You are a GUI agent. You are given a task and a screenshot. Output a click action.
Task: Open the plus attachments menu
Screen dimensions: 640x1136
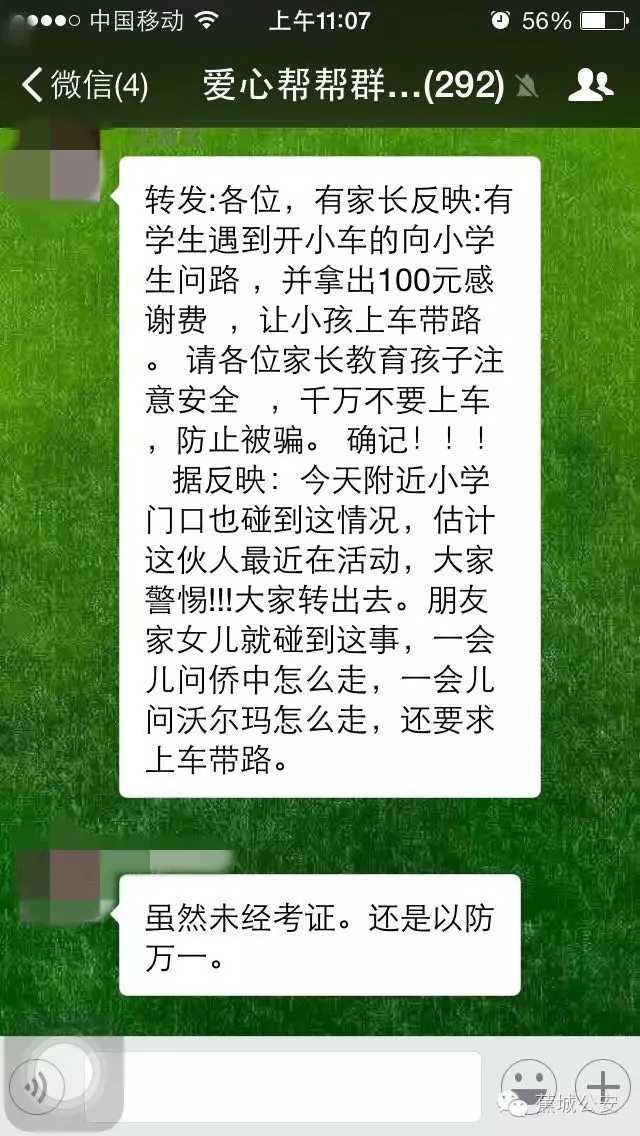click(602, 1085)
